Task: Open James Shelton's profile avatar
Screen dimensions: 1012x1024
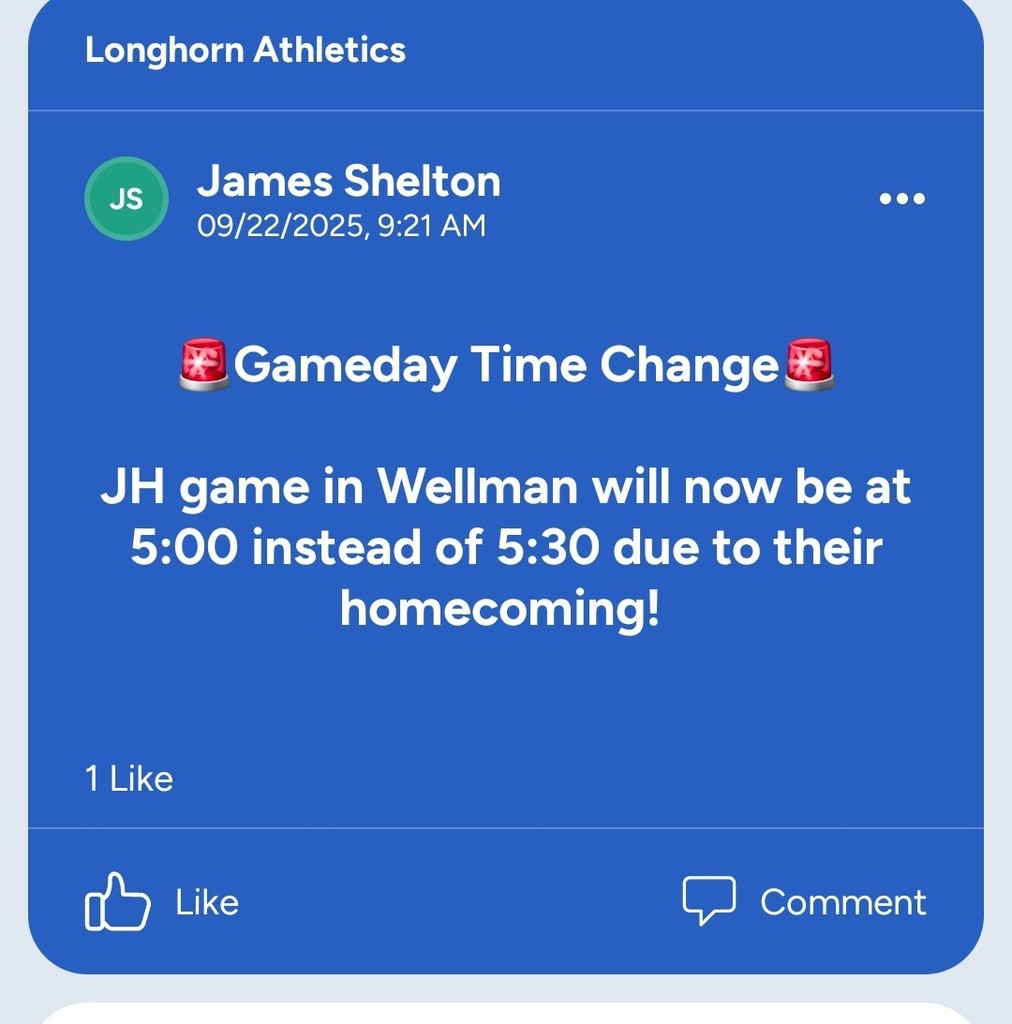Action: [126, 199]
